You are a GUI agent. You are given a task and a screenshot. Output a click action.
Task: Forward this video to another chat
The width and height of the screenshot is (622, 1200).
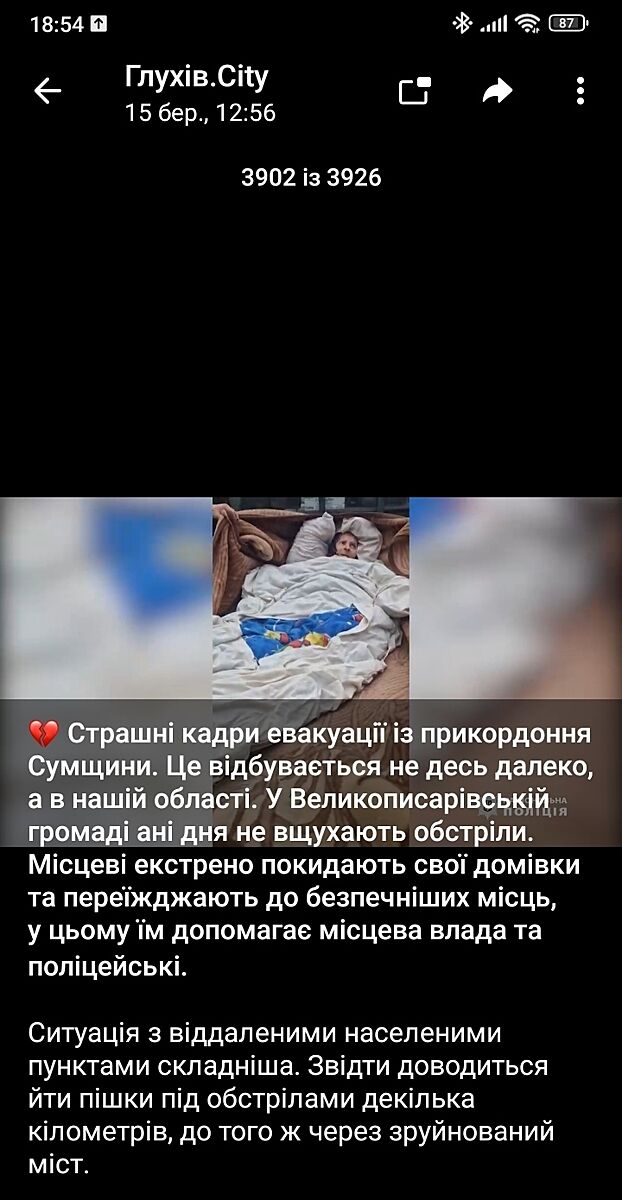[497, 91]
